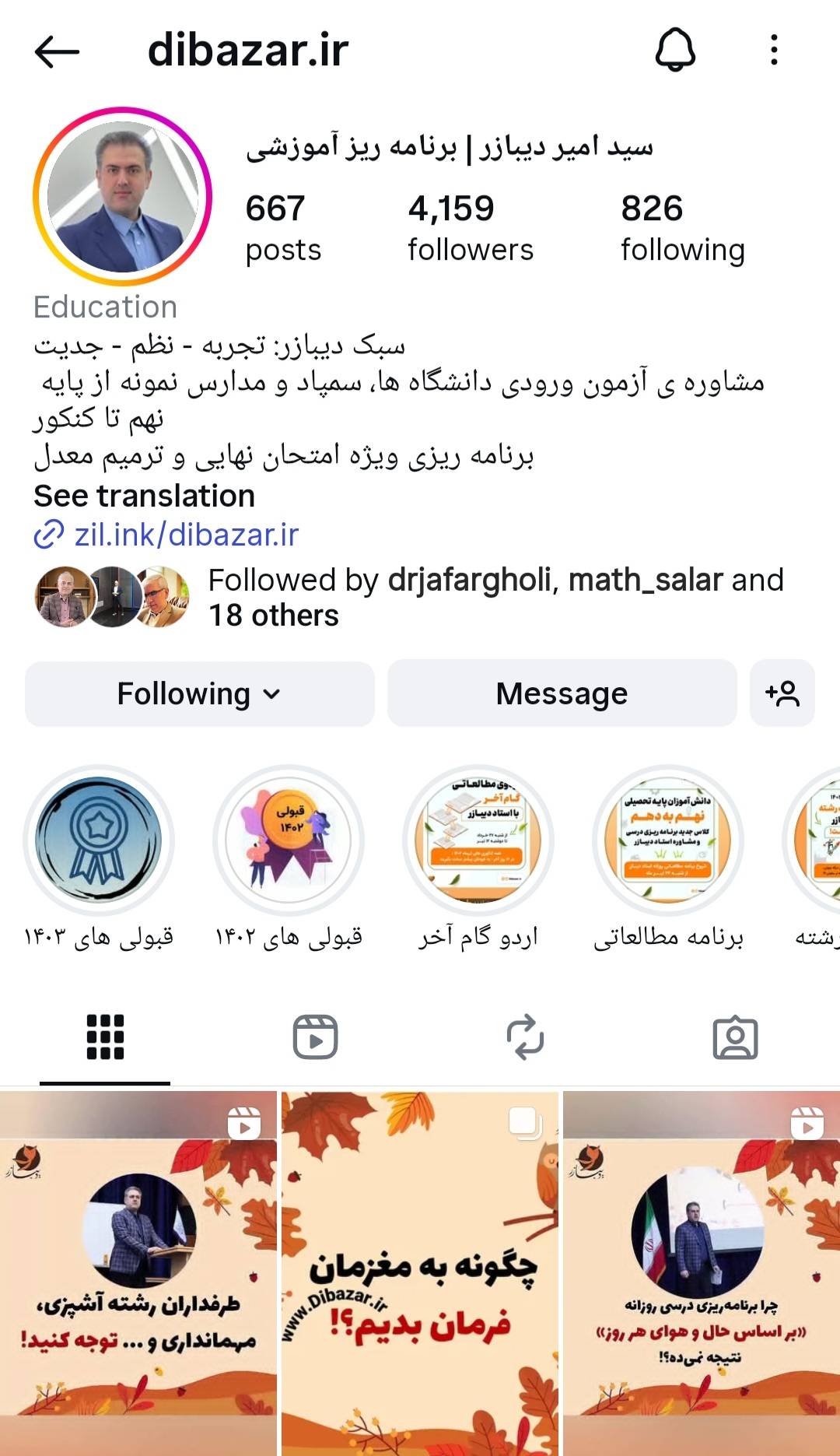Open the add-person suggestion icon
This screenshot has height=1456, width=840.
tap(782, 693)
